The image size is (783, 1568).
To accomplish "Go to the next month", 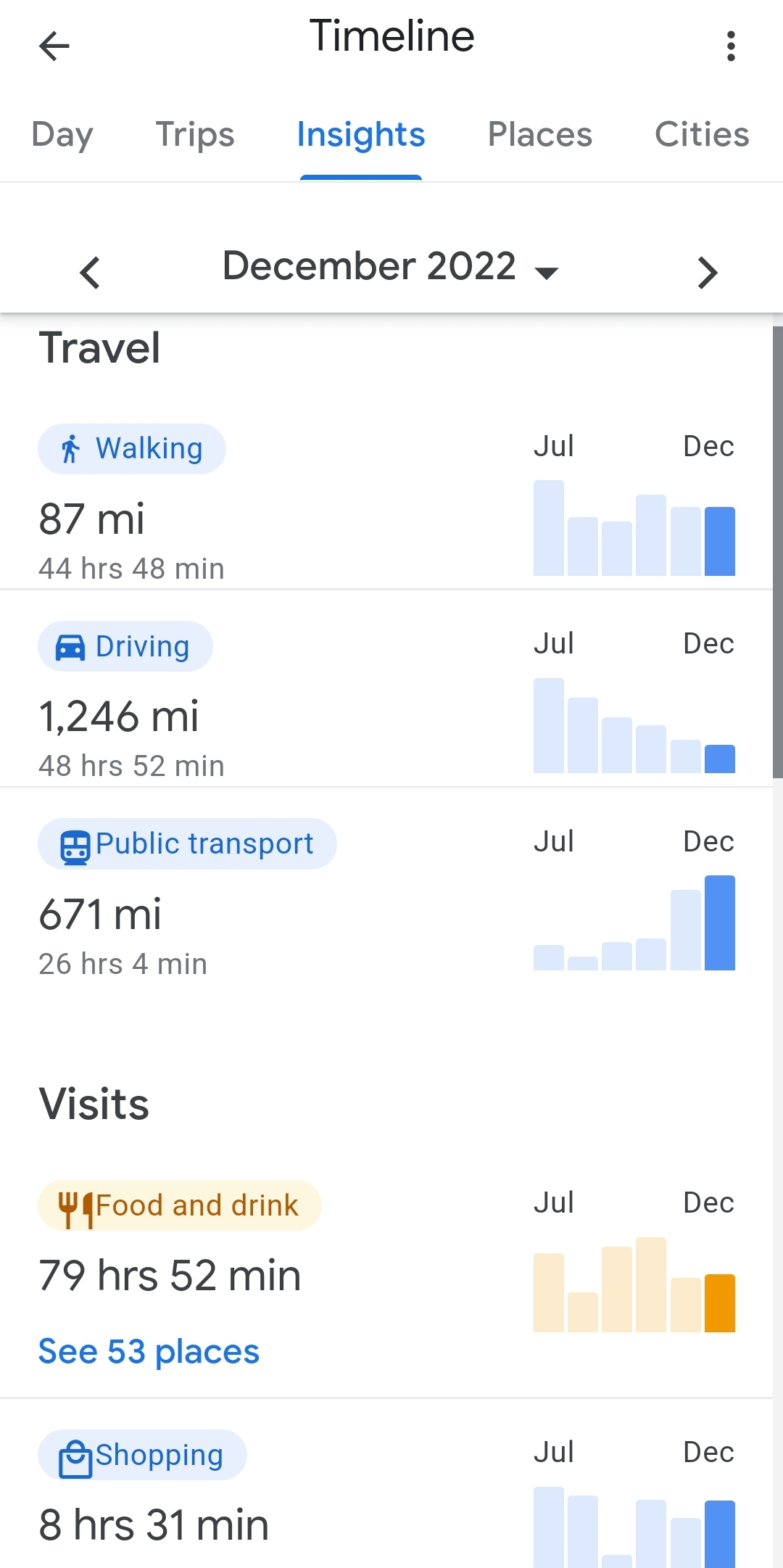I will click(x=707, y=273).
